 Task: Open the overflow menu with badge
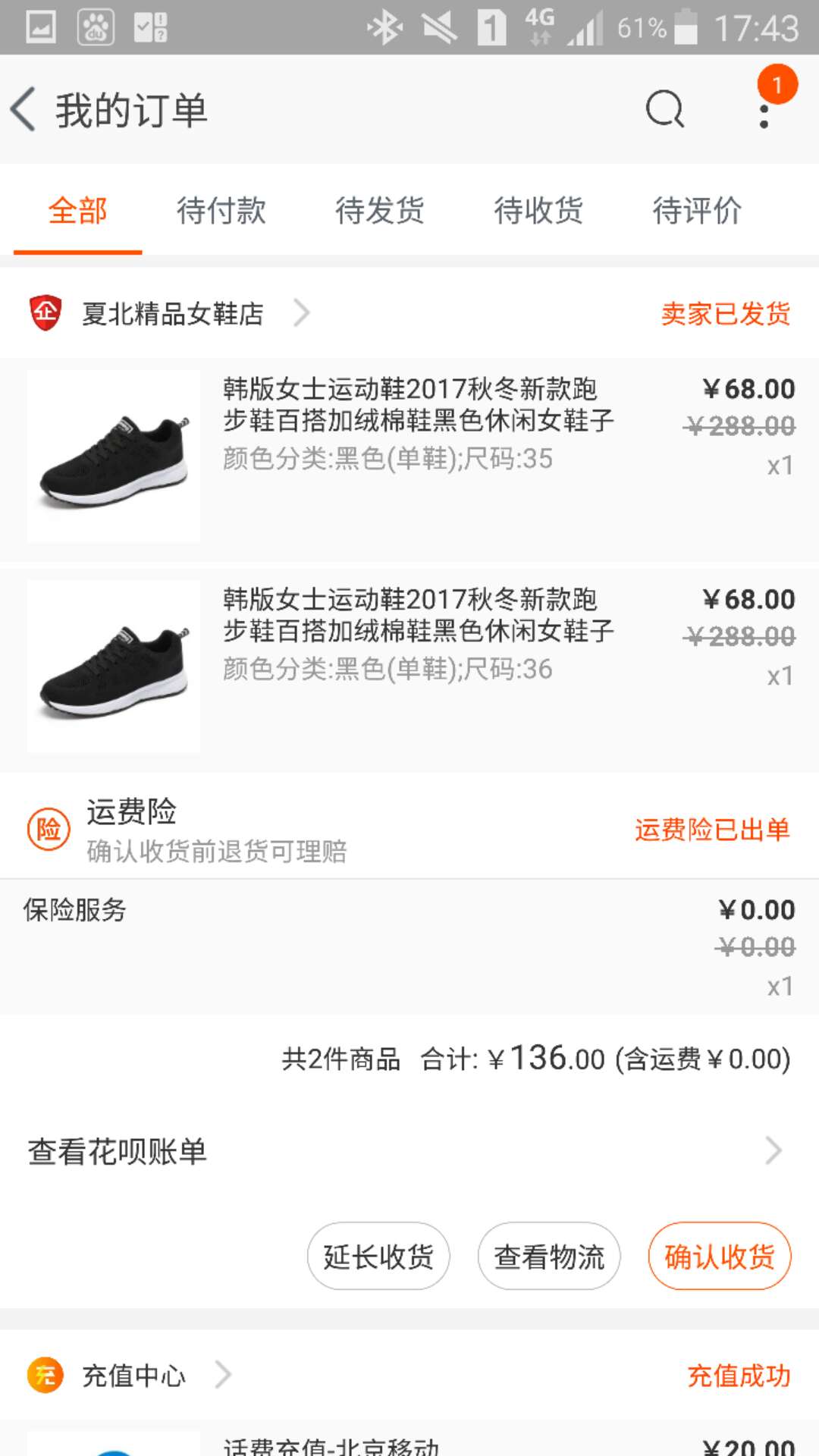pos(764,111)
